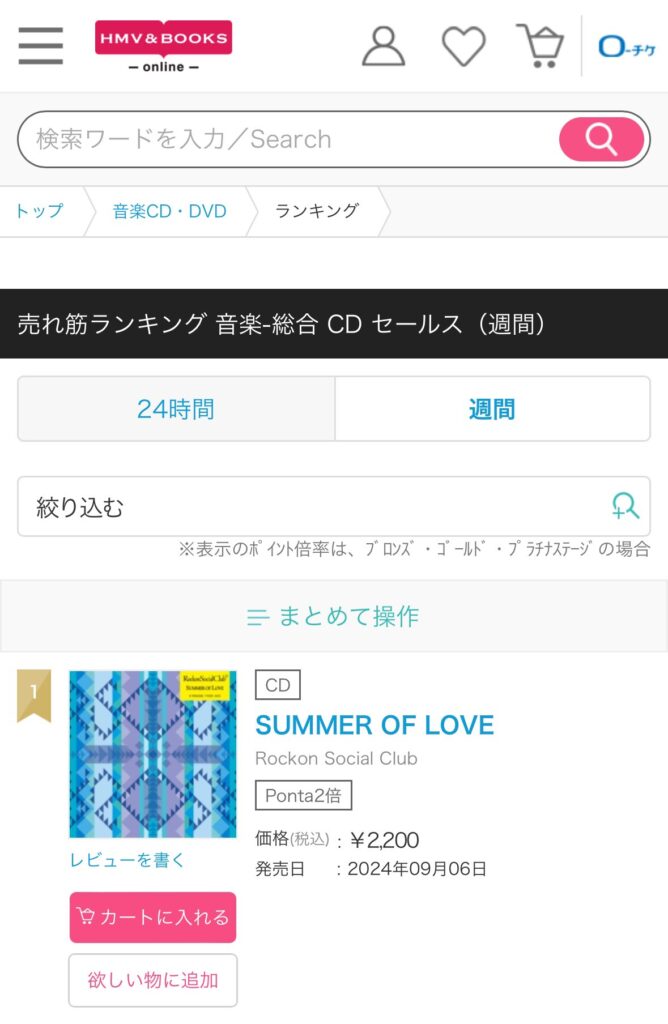Tap the pink search magnifier button
Screen dimensions: 668x1024
[x=601, y=139]
